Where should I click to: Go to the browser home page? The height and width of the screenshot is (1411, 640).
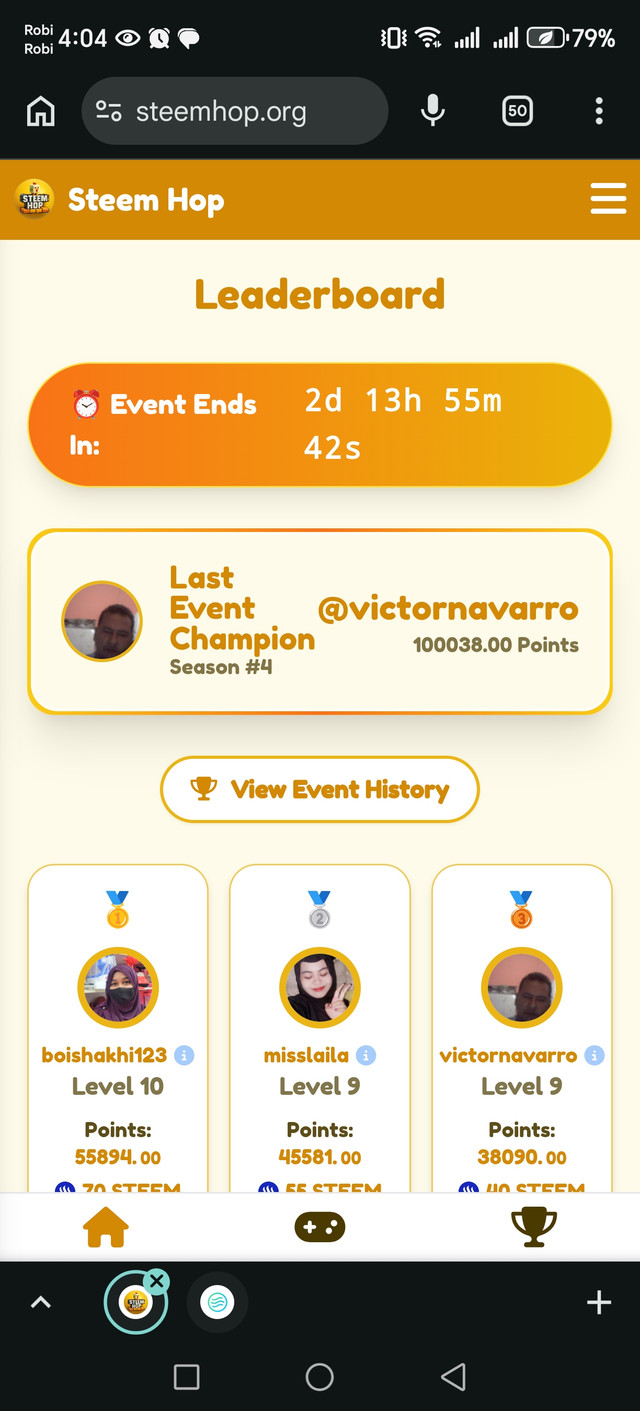pos(40,111)
